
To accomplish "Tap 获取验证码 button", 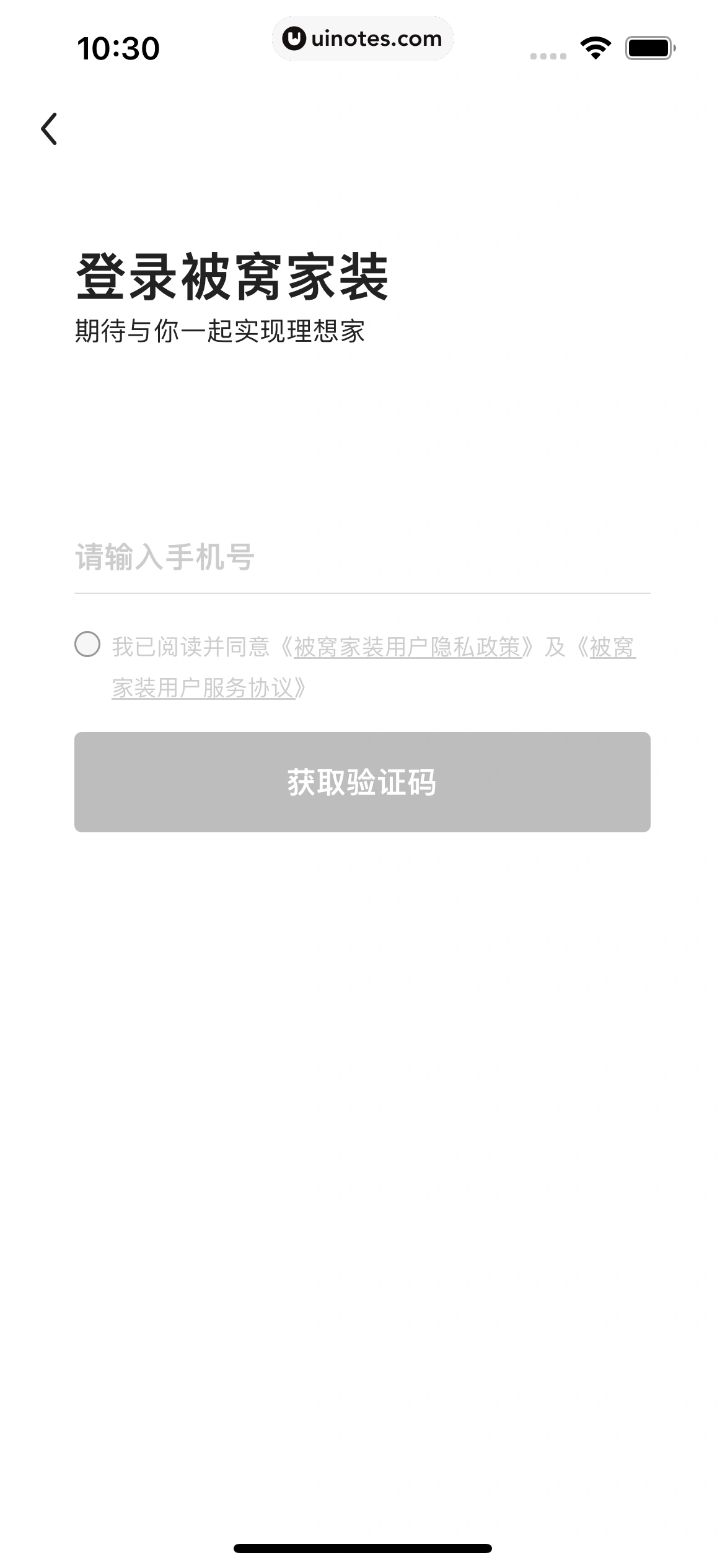I will click(x=362, y=782).
